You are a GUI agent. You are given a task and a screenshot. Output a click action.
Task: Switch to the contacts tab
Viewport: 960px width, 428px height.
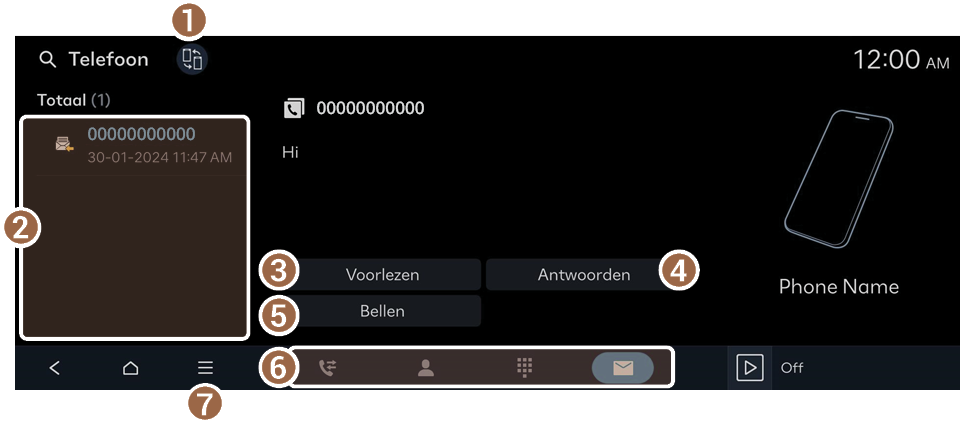[x=425, y=368]
